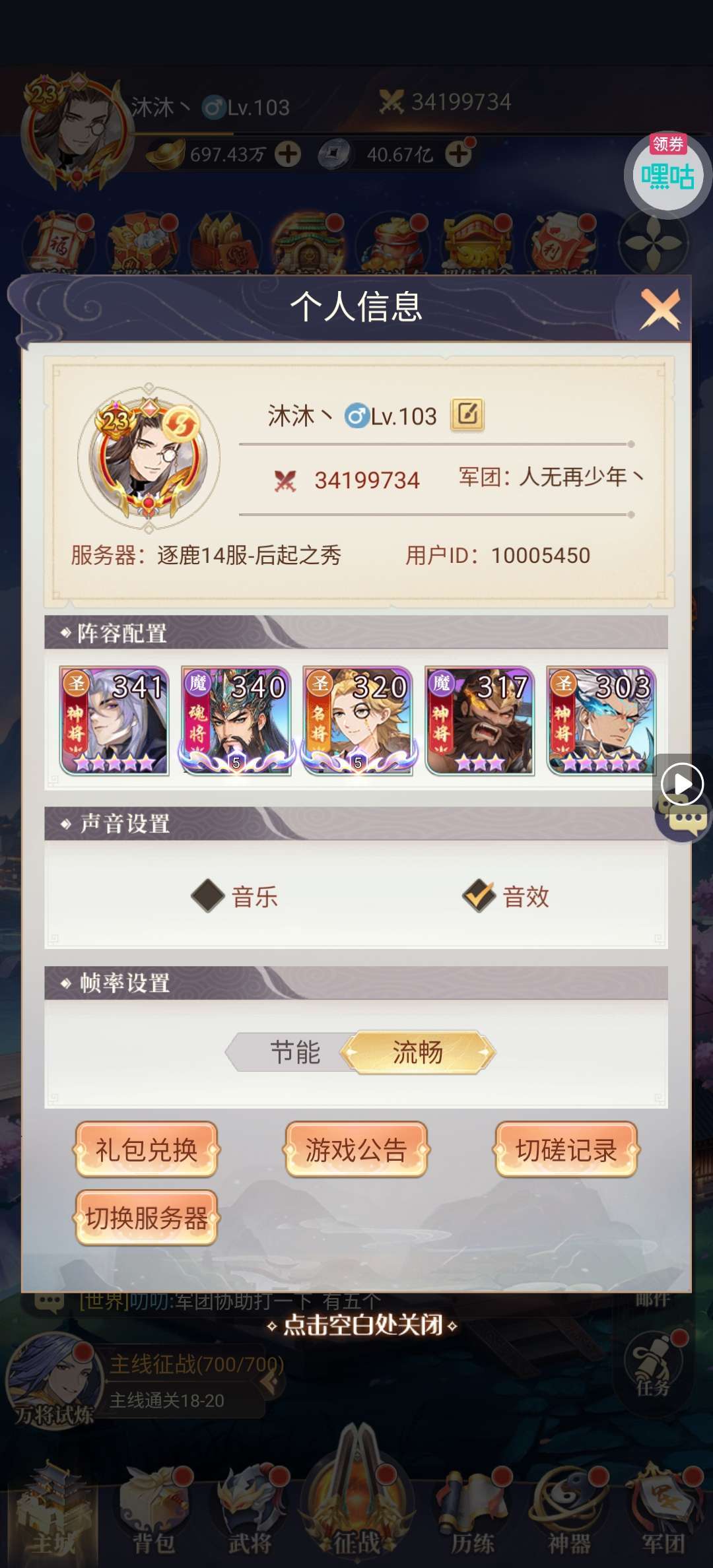
Task: View the hero with power 303
Action: (x=601, y=720)
